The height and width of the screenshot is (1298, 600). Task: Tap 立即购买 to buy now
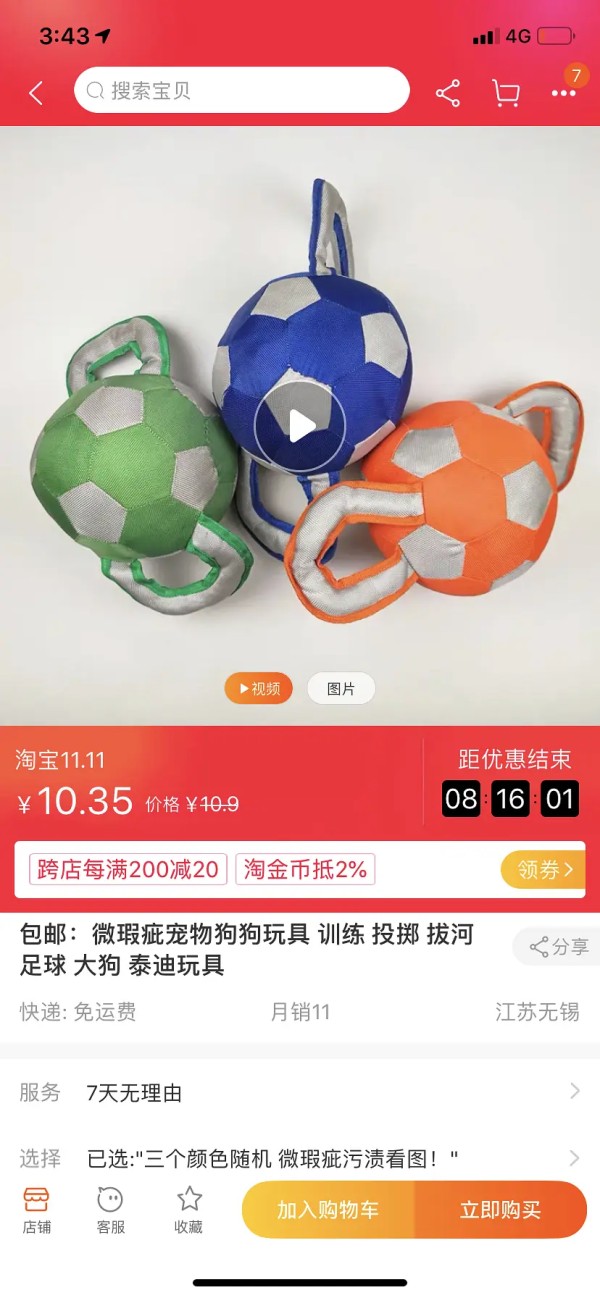500,1210
